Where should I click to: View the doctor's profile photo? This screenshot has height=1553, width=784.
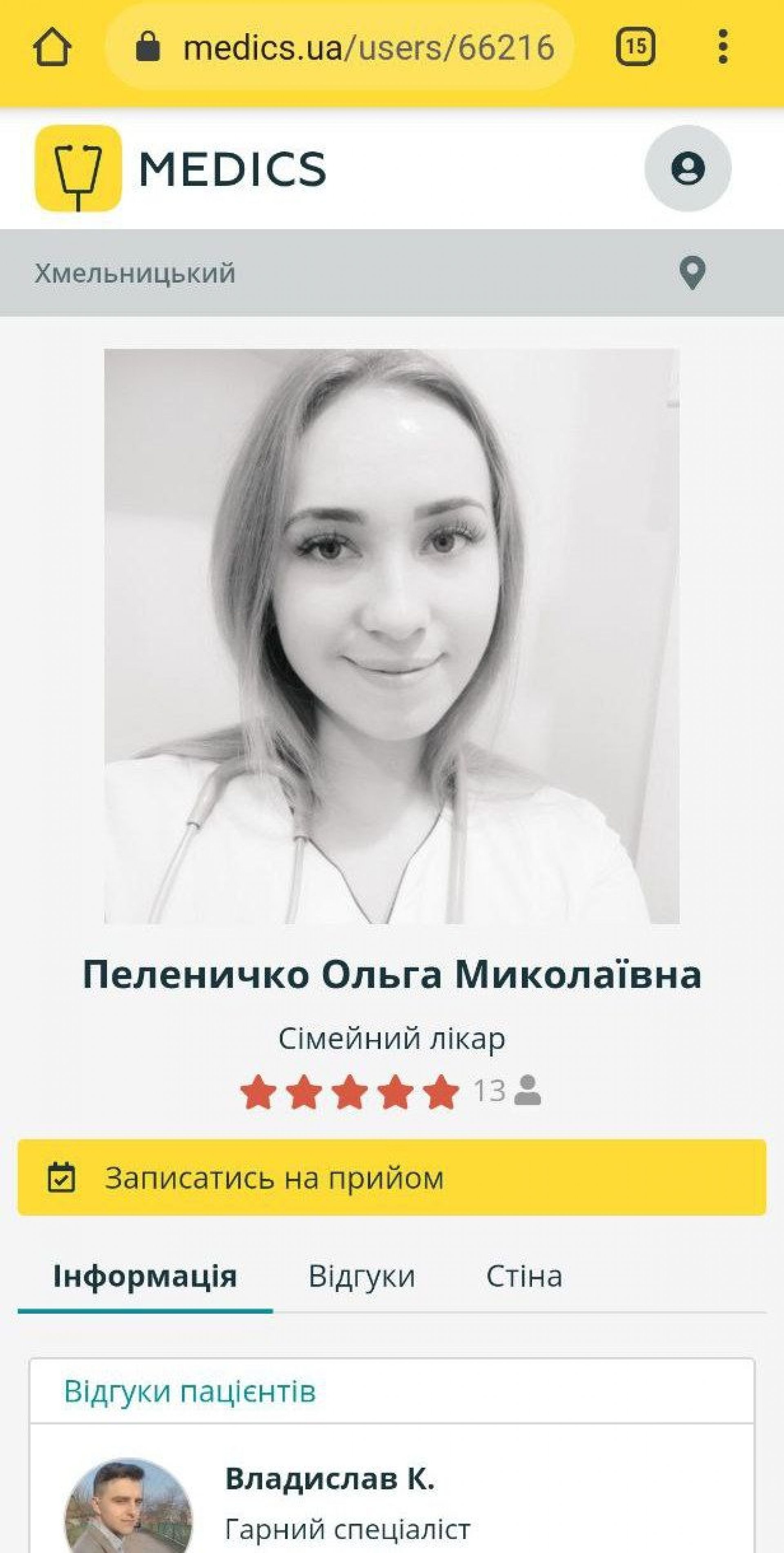pos(392,636)
